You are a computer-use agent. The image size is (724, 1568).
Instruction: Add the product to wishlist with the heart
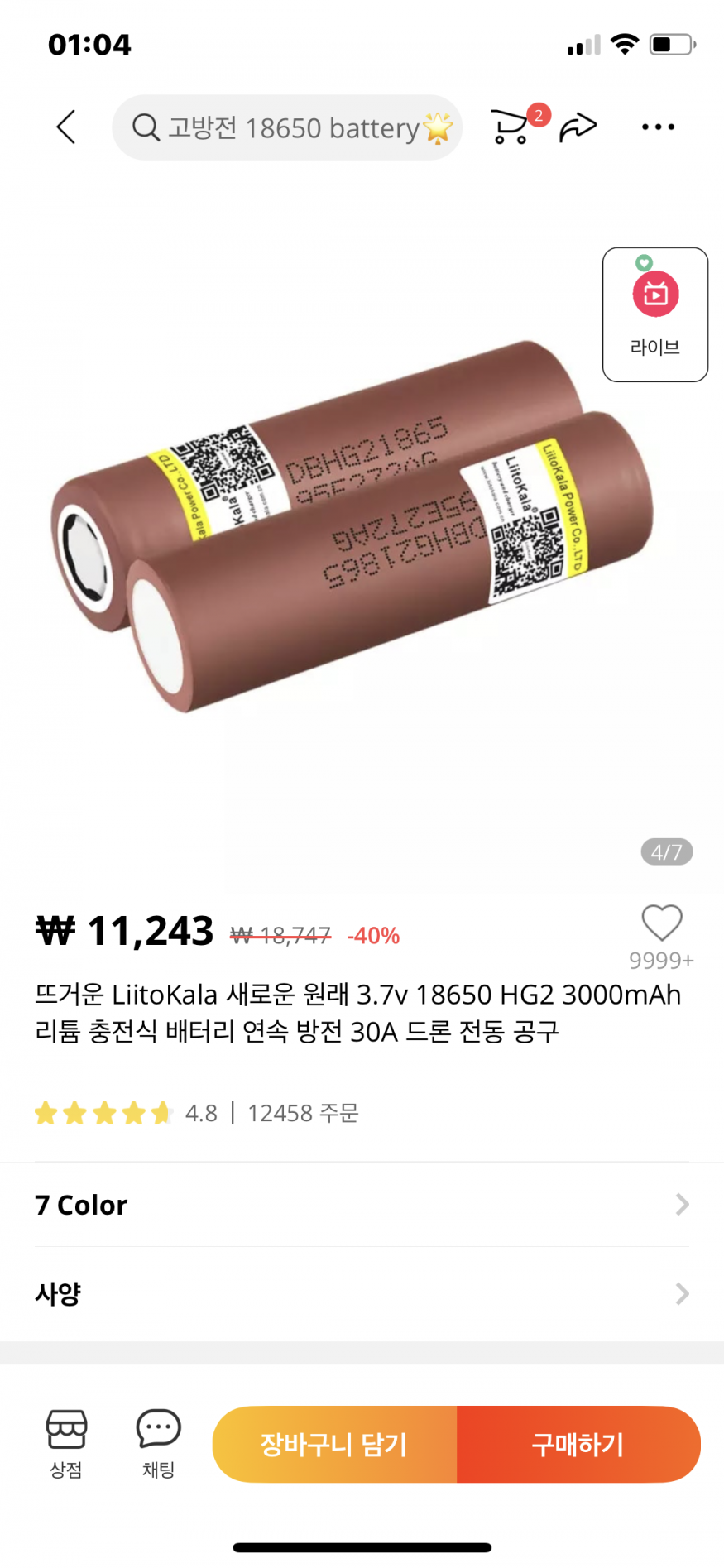pos(661,923)
